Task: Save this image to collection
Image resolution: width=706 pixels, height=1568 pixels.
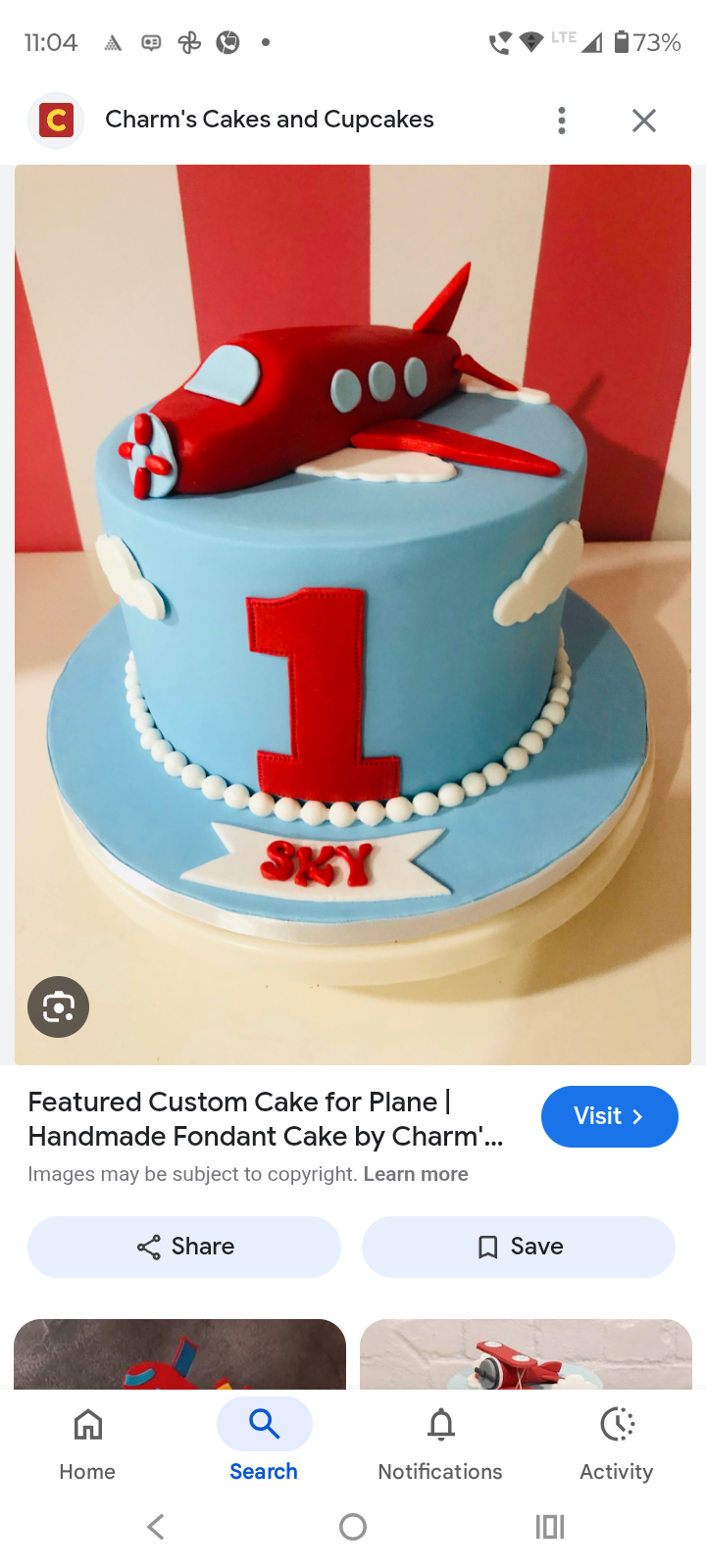Action: coord(519,1247)
